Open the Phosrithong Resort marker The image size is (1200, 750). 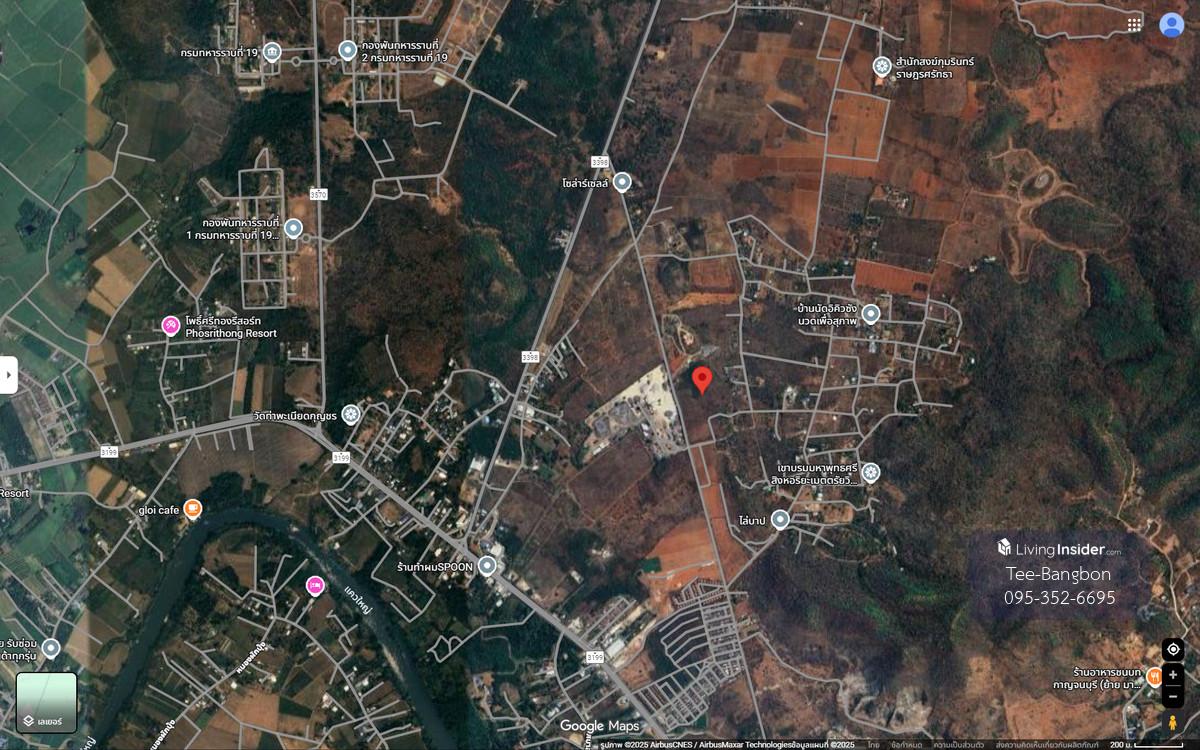pyautogui.click(x=171, y=326)
